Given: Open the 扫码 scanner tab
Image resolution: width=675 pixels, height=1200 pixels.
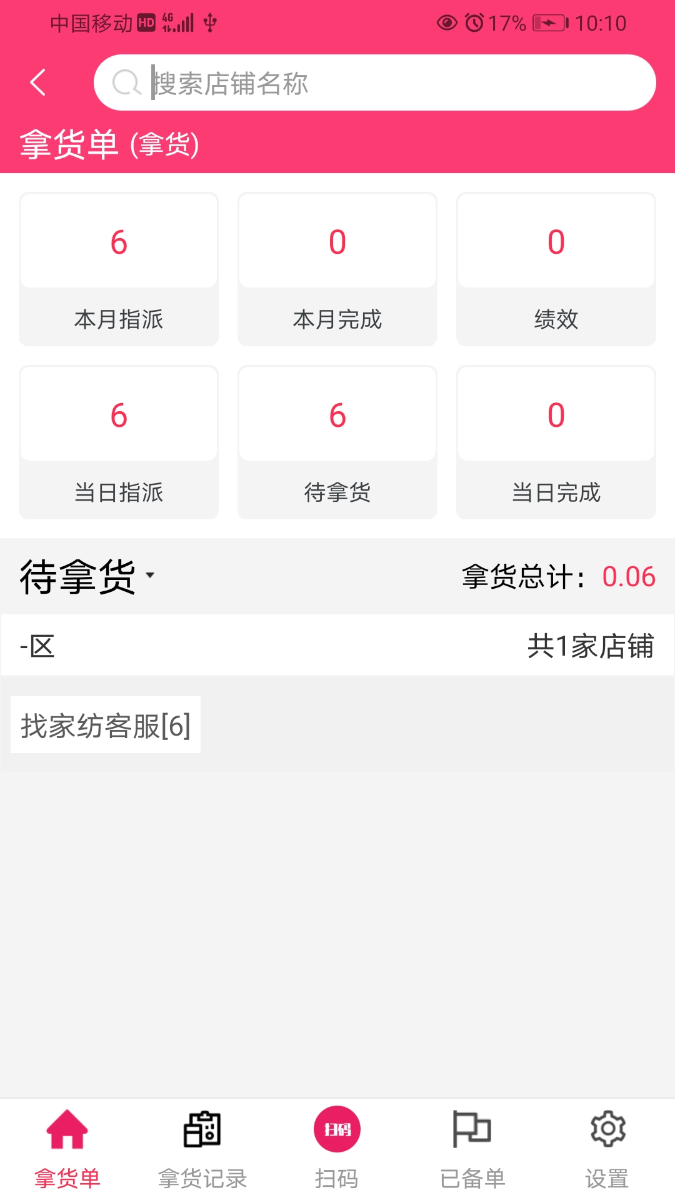Looking at the screenshot, I should coord(337,1149).
